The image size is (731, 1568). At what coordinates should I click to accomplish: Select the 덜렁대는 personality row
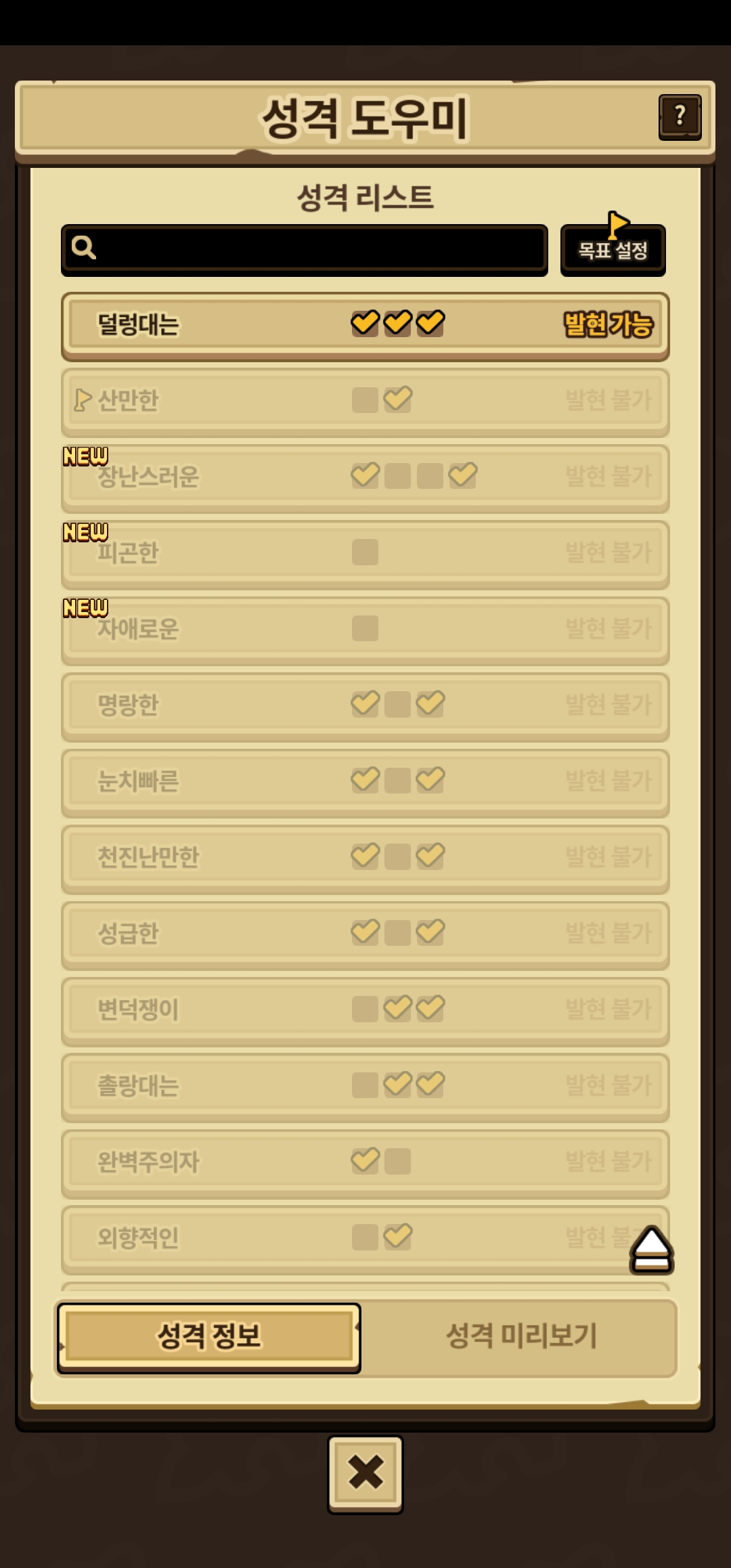tap(365, 326)
